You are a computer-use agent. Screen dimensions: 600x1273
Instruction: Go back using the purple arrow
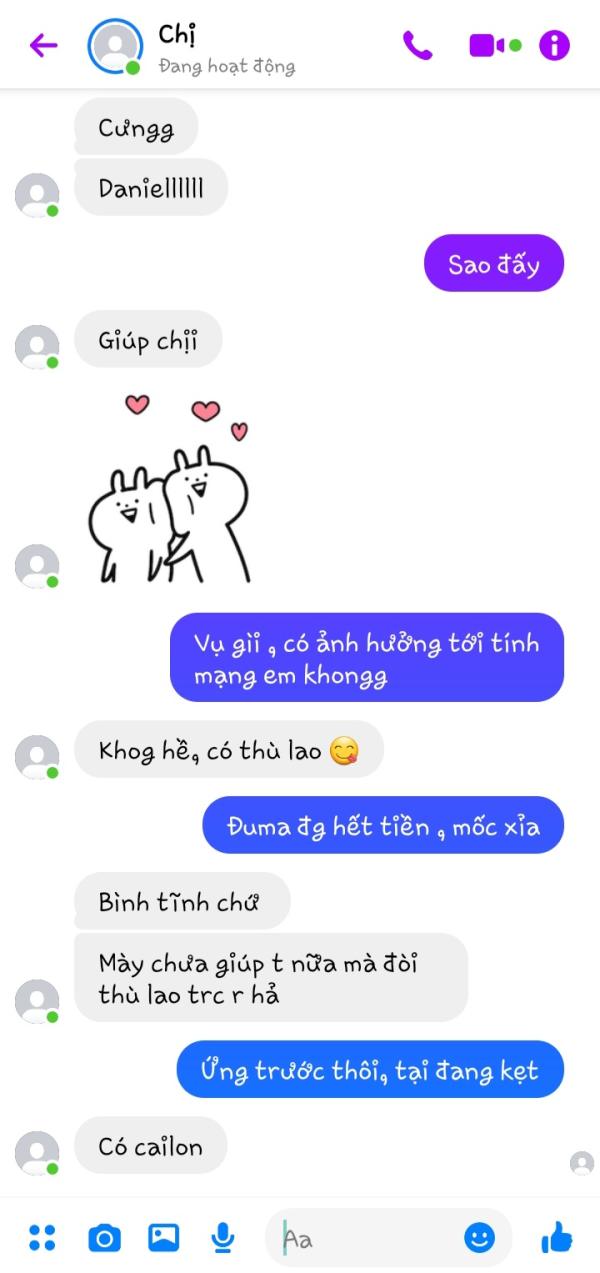click(43, 45)
